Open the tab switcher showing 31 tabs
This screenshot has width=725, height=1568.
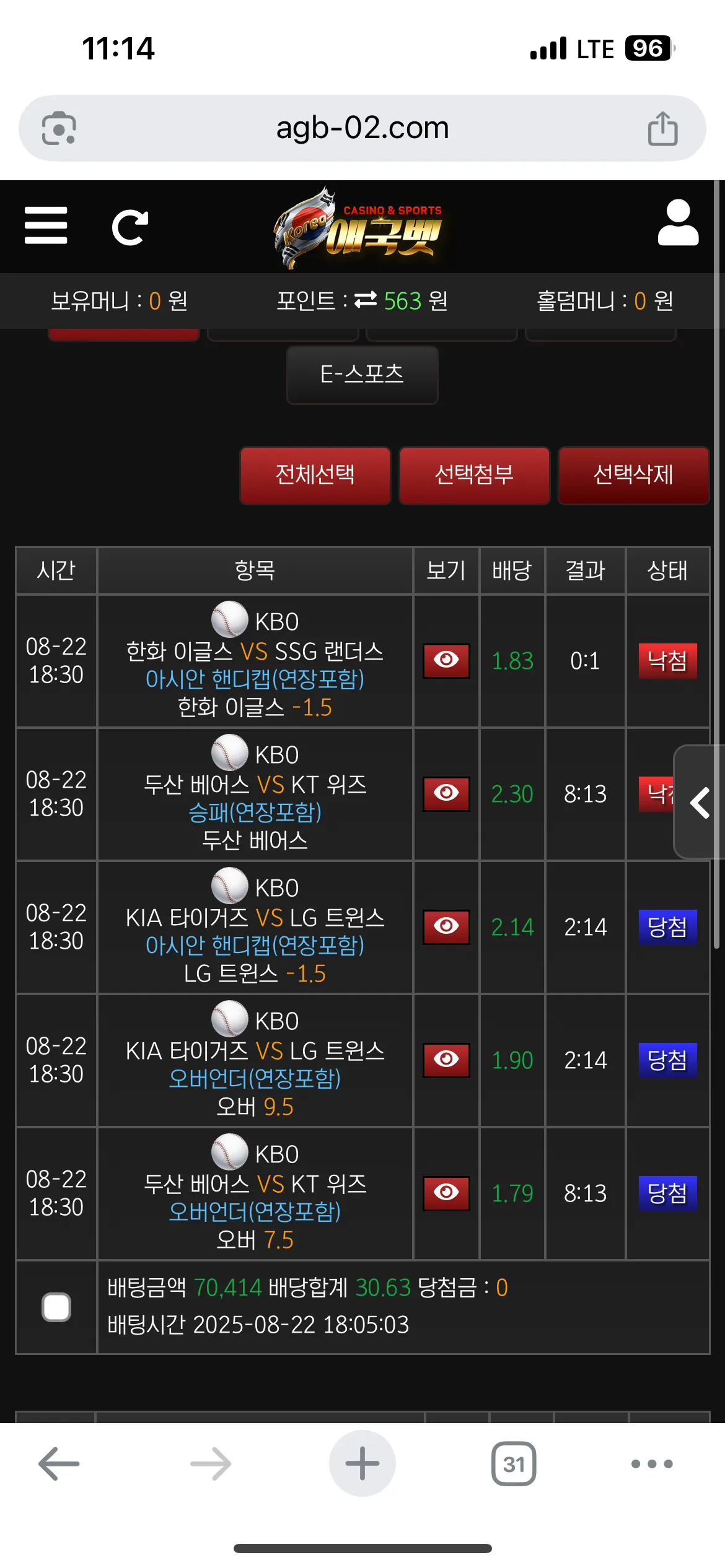pos(514,1464)
